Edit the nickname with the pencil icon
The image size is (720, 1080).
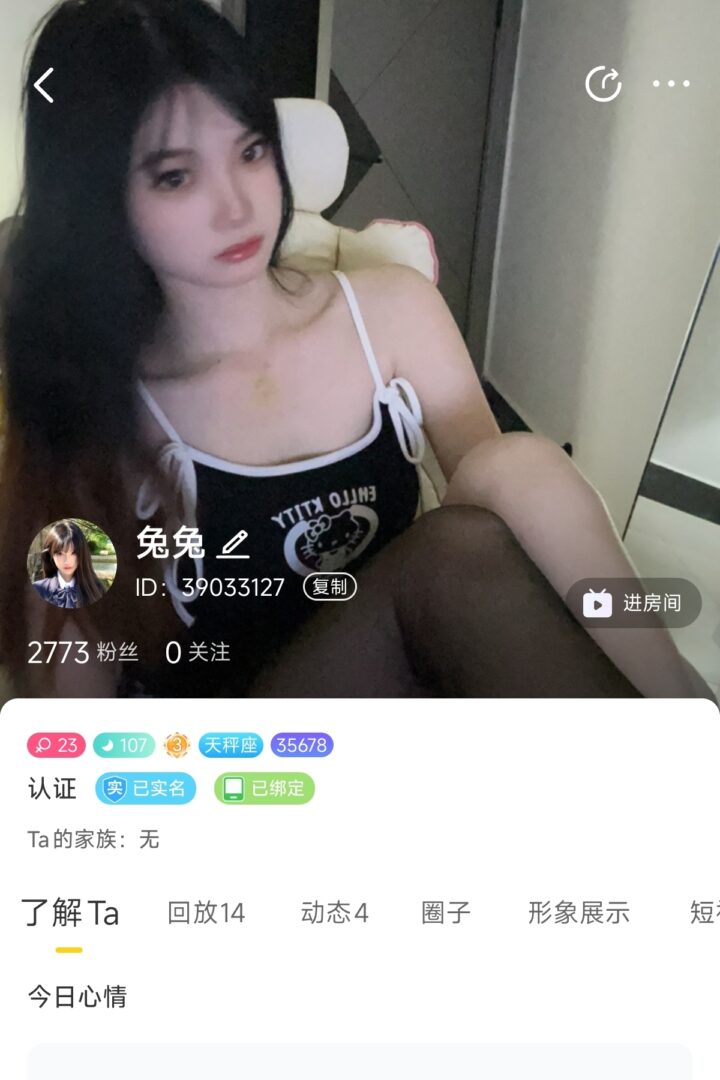point(233,545)
